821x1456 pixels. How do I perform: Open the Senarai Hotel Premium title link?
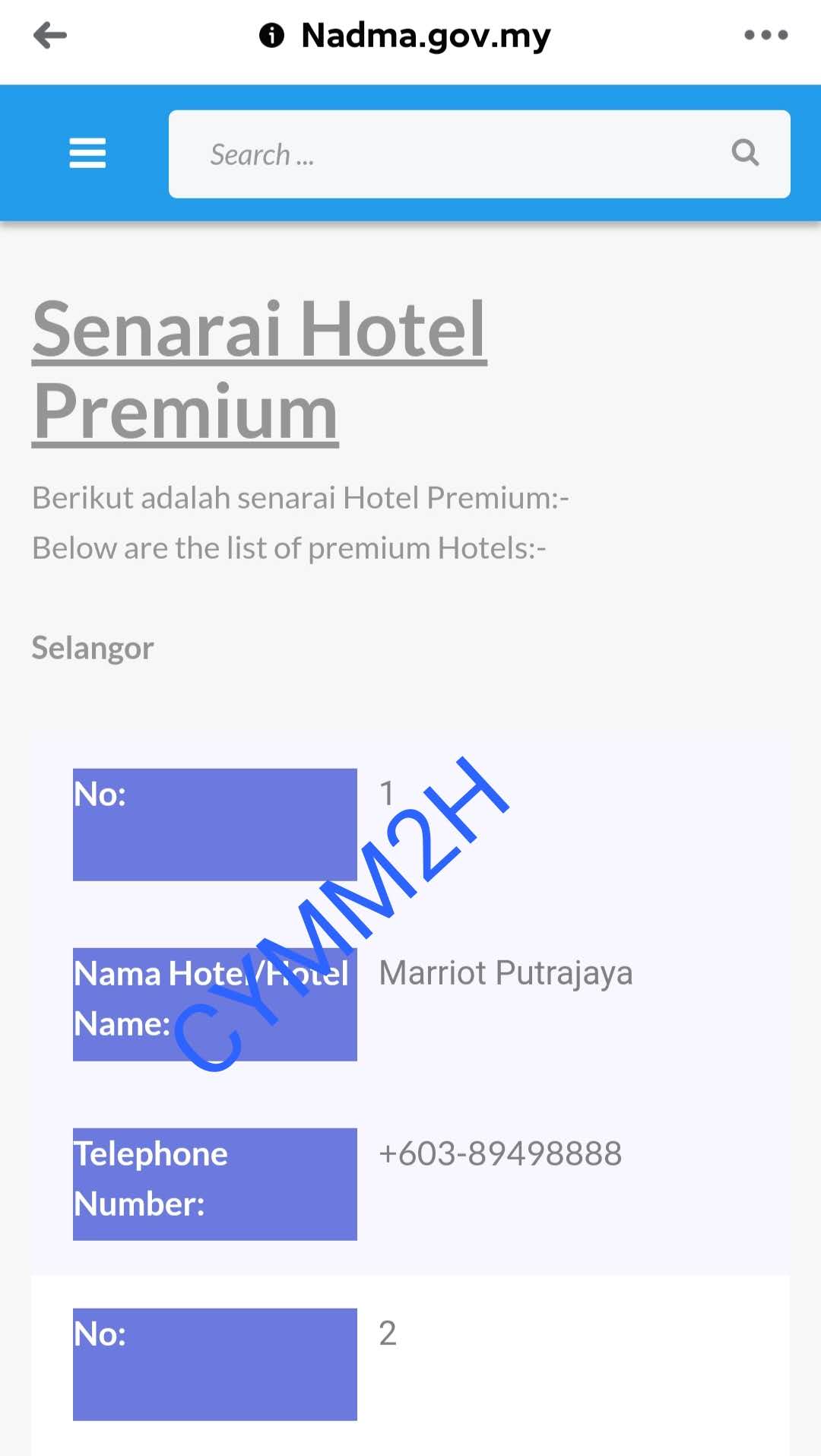[259, 370]
